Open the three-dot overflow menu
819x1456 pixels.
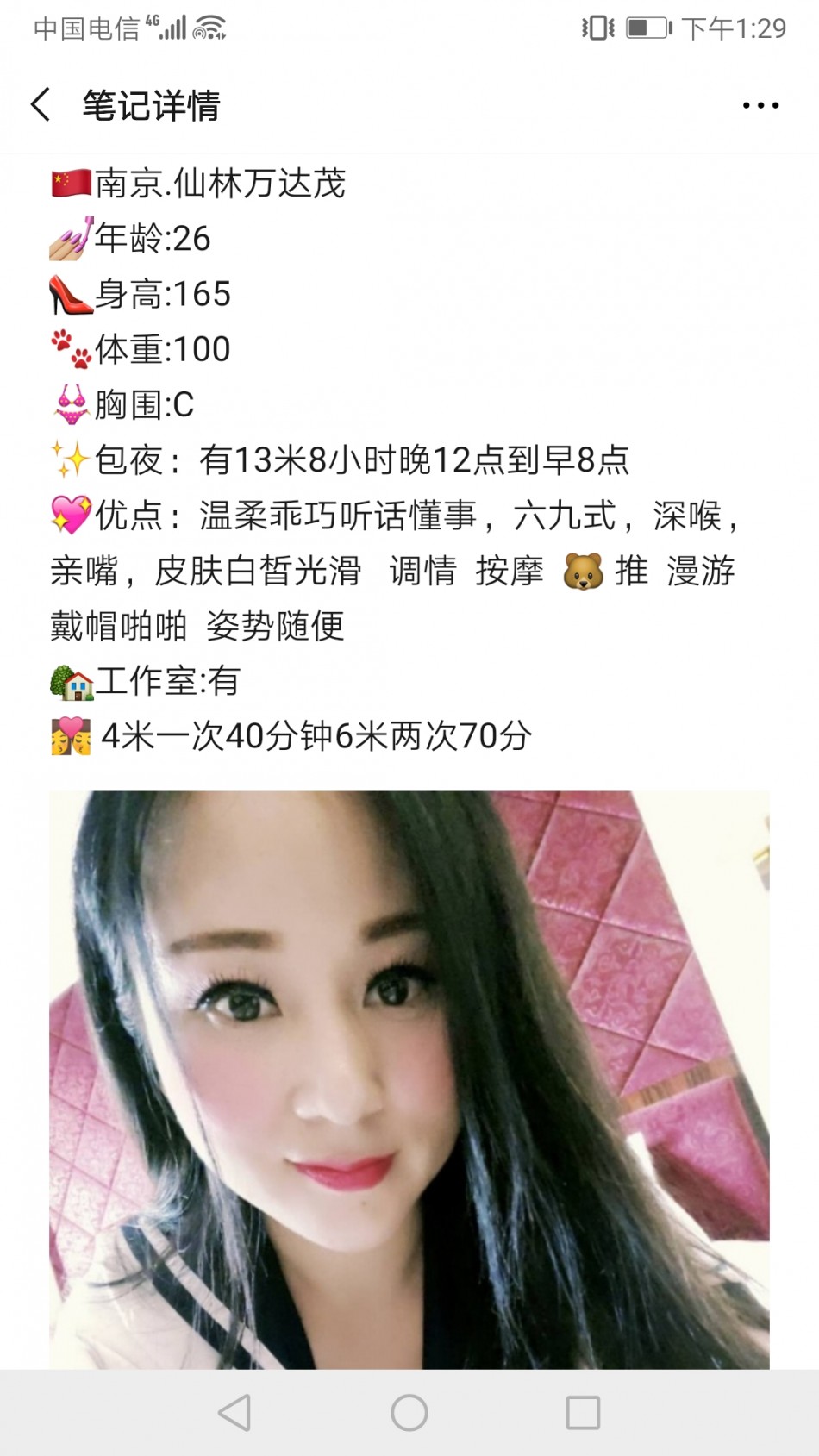click(x=760, y=105)
